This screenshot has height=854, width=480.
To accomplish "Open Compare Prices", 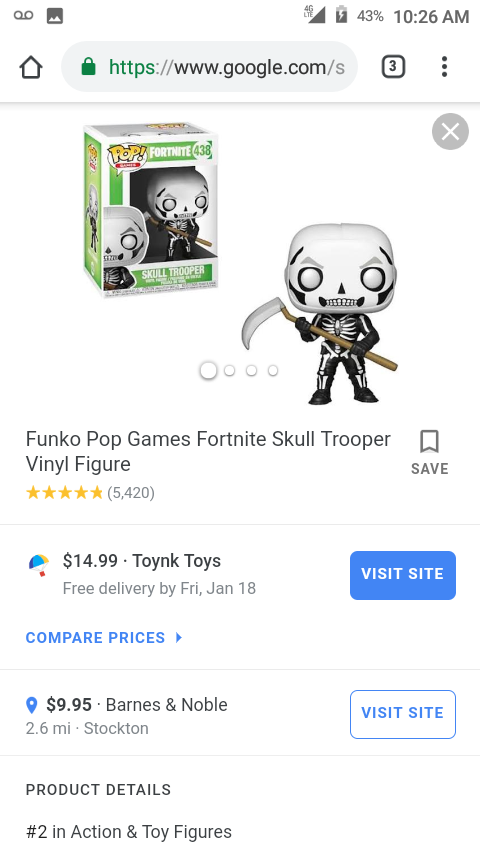I will [x=104, y=637].
